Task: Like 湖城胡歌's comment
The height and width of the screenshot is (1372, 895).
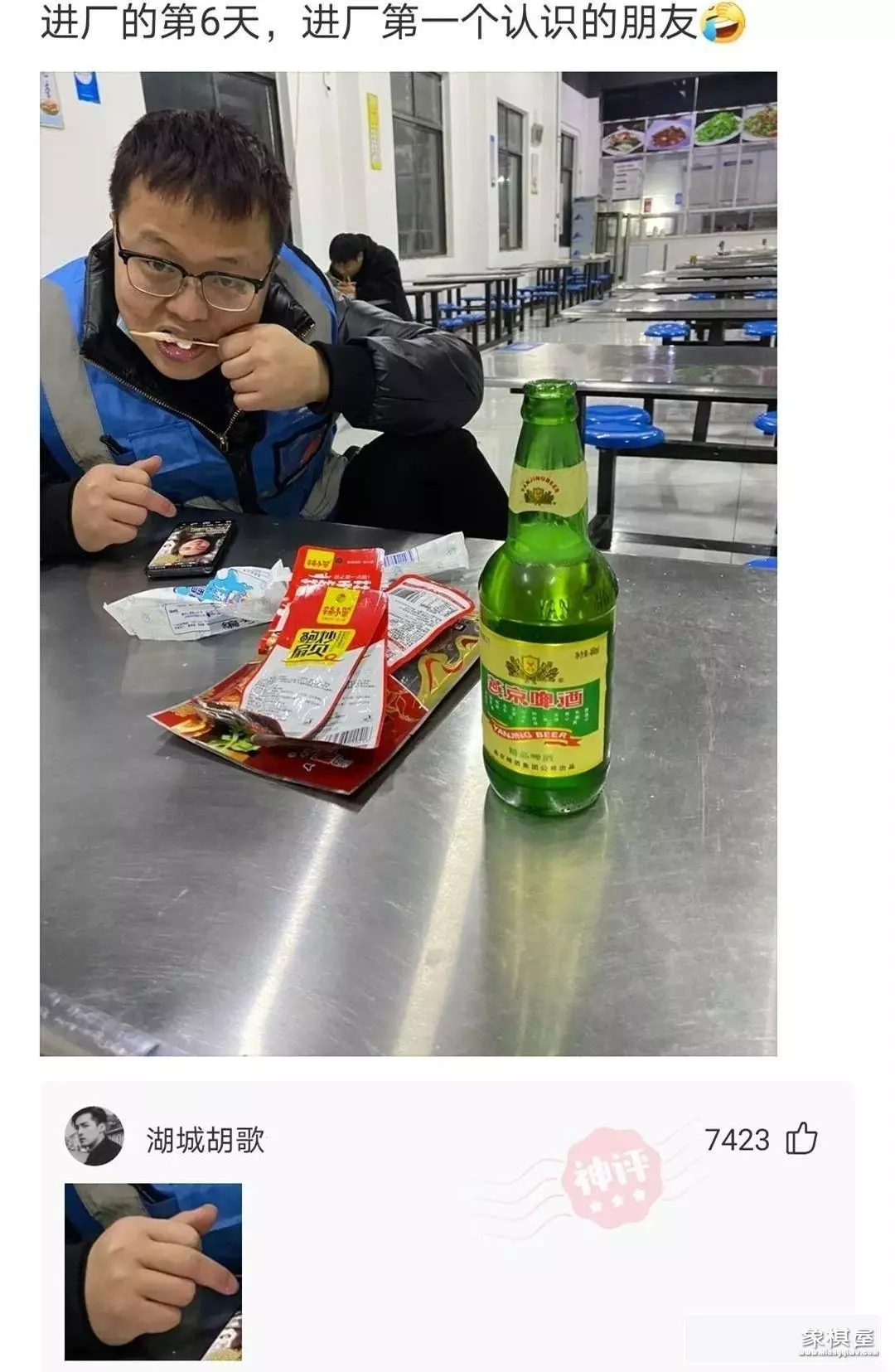Action: pyautogui.click(x=801, y=1138)
